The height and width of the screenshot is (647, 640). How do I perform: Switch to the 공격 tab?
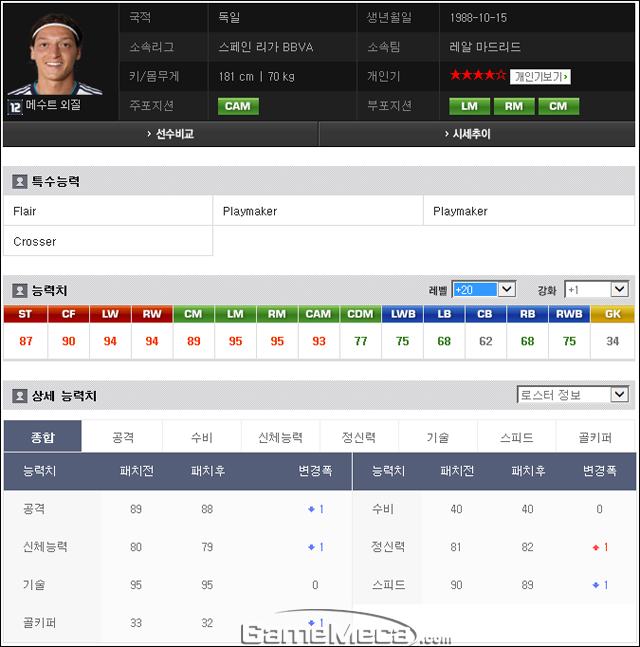click(x=122, y=438)
